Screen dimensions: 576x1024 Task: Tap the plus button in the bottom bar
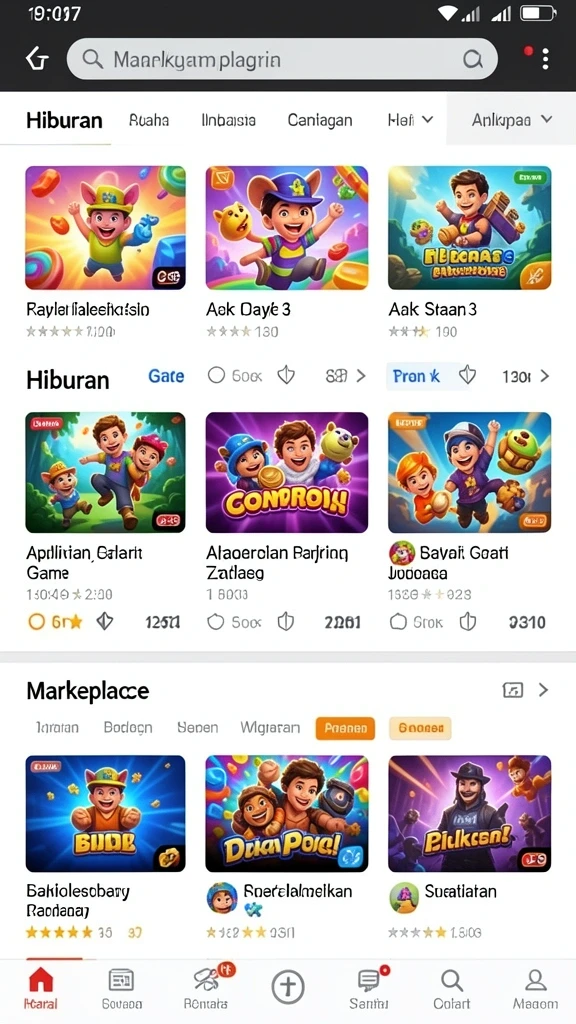coord(288,986)
